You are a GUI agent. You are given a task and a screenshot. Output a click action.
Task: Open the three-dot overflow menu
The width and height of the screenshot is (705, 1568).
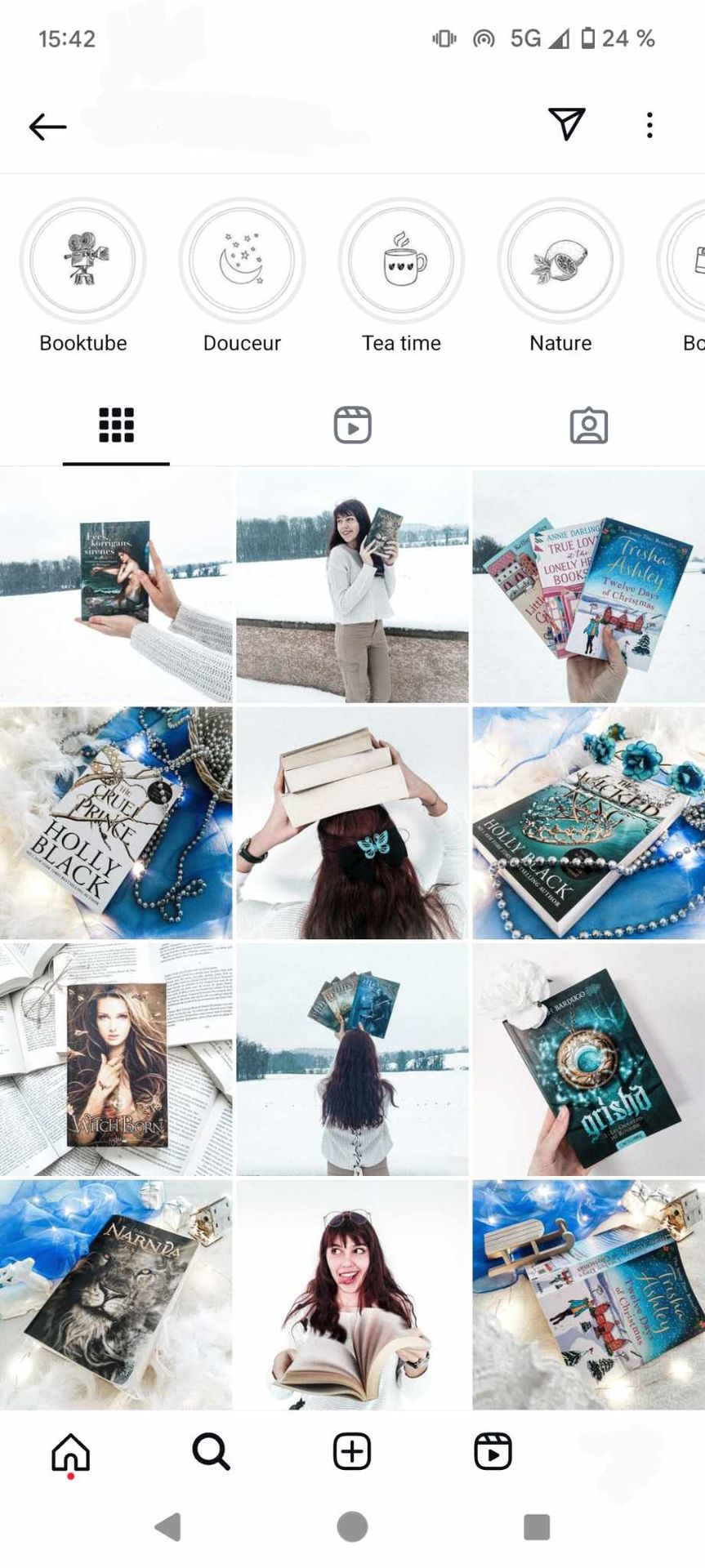click(649, 125)
